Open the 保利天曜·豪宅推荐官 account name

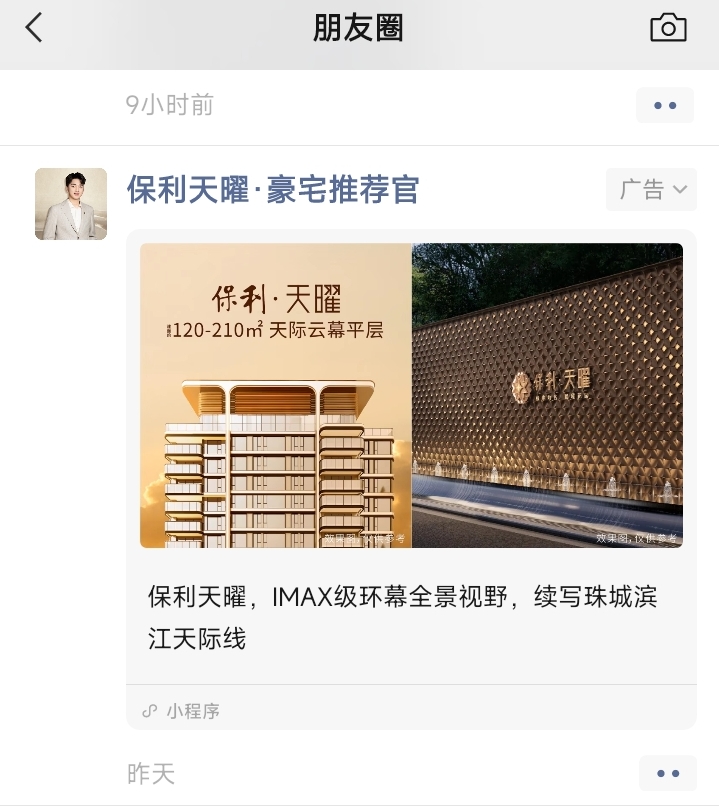pos(272,189)
